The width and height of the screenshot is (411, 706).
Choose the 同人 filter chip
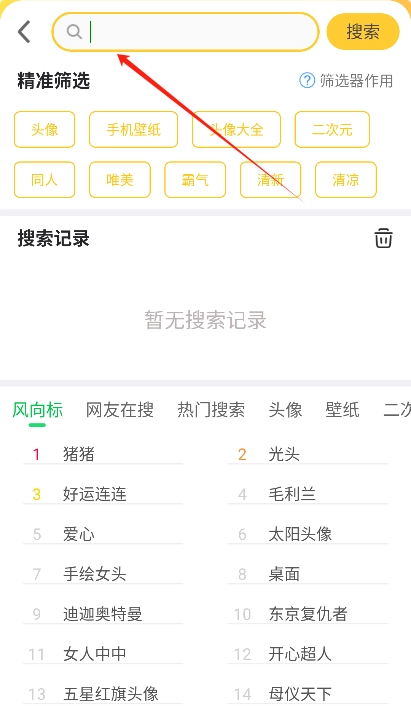45,180
